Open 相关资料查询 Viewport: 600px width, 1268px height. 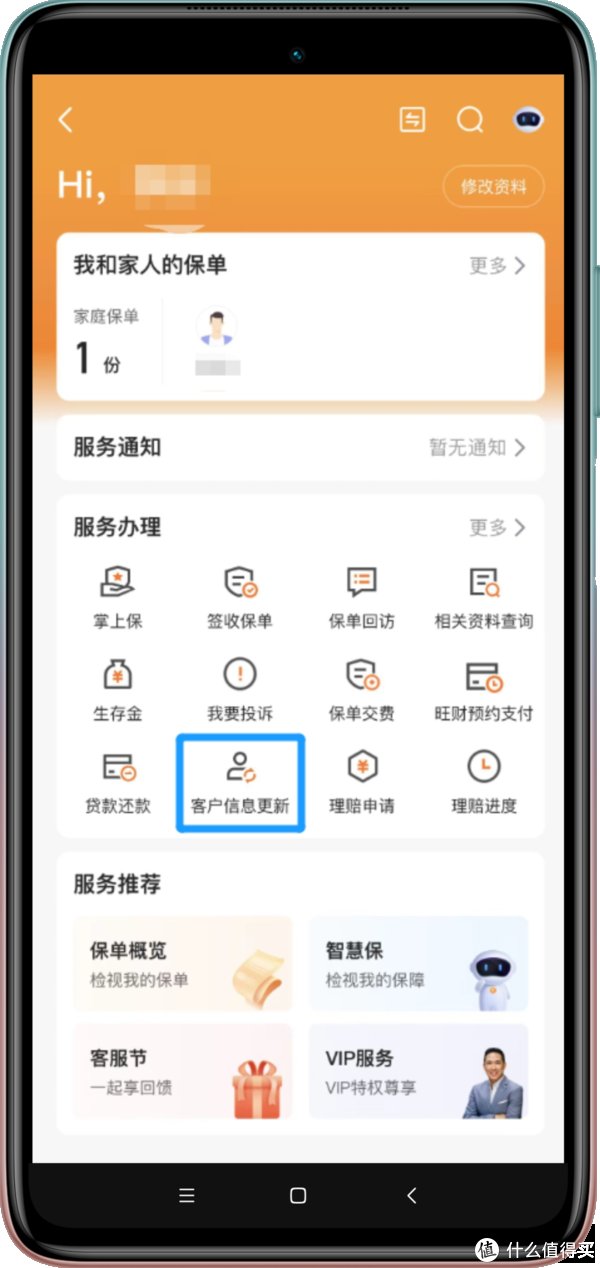click(x=483, y=597)
